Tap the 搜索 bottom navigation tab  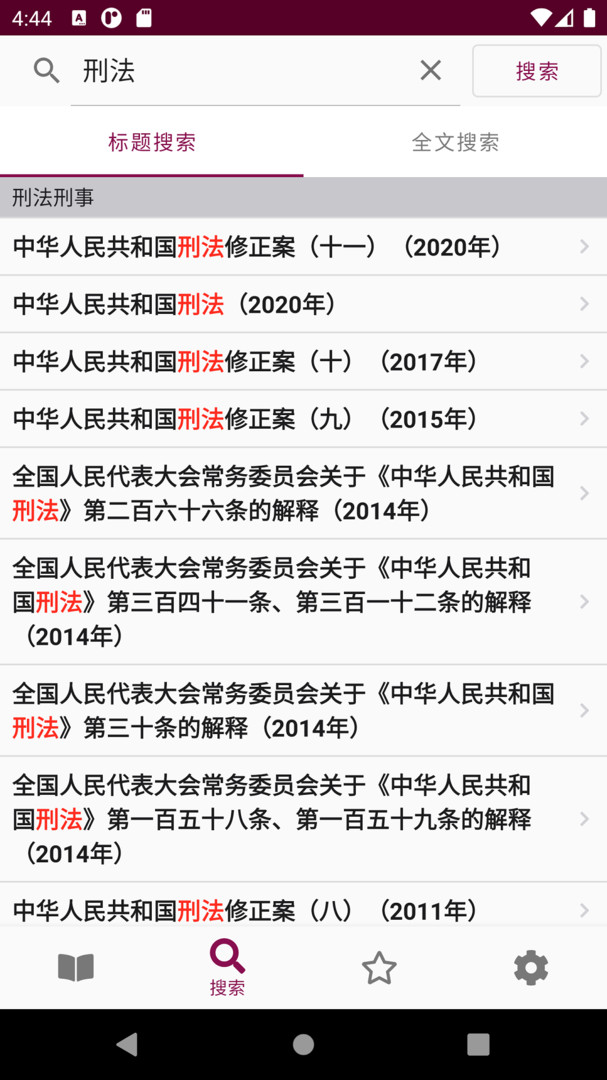pos(228,968)
